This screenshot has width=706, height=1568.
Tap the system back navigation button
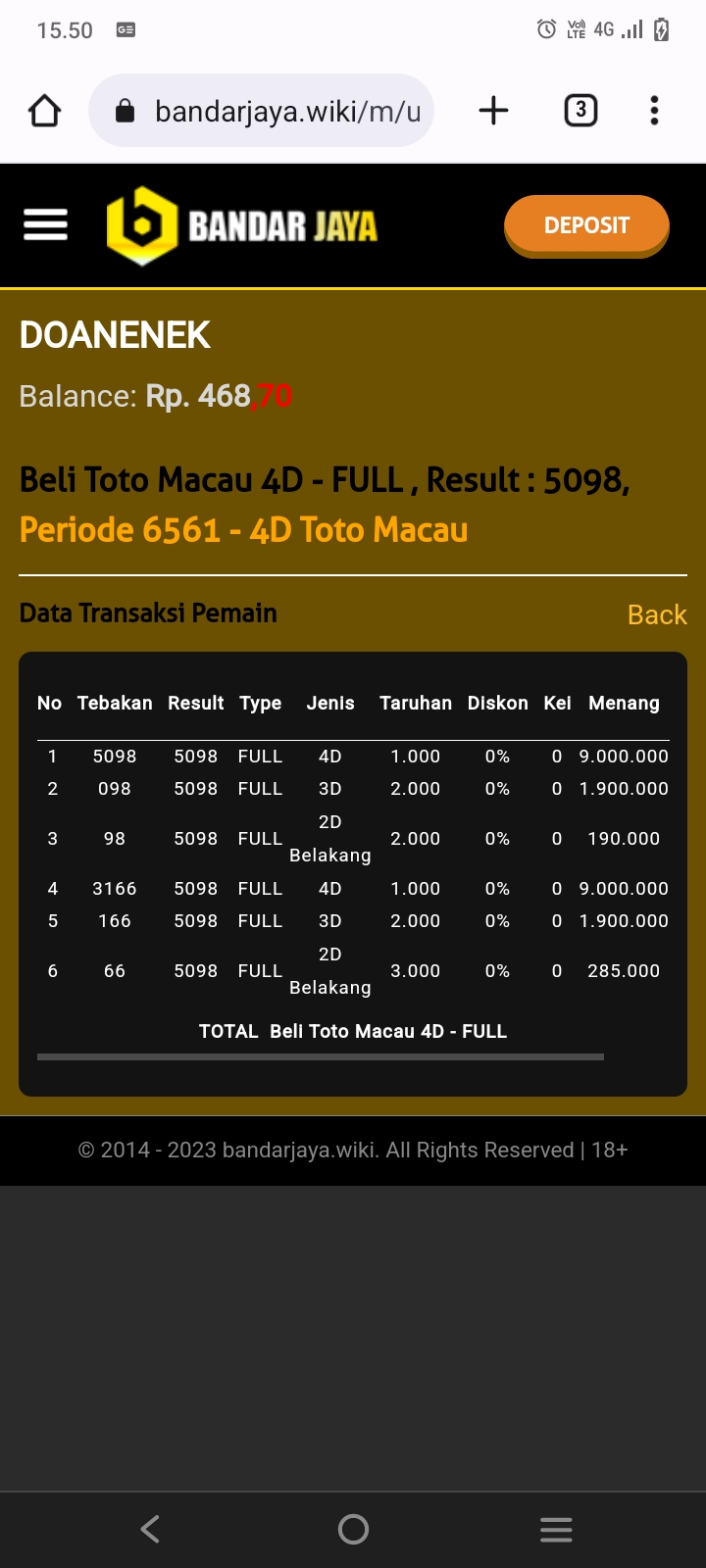(150, 1529)
